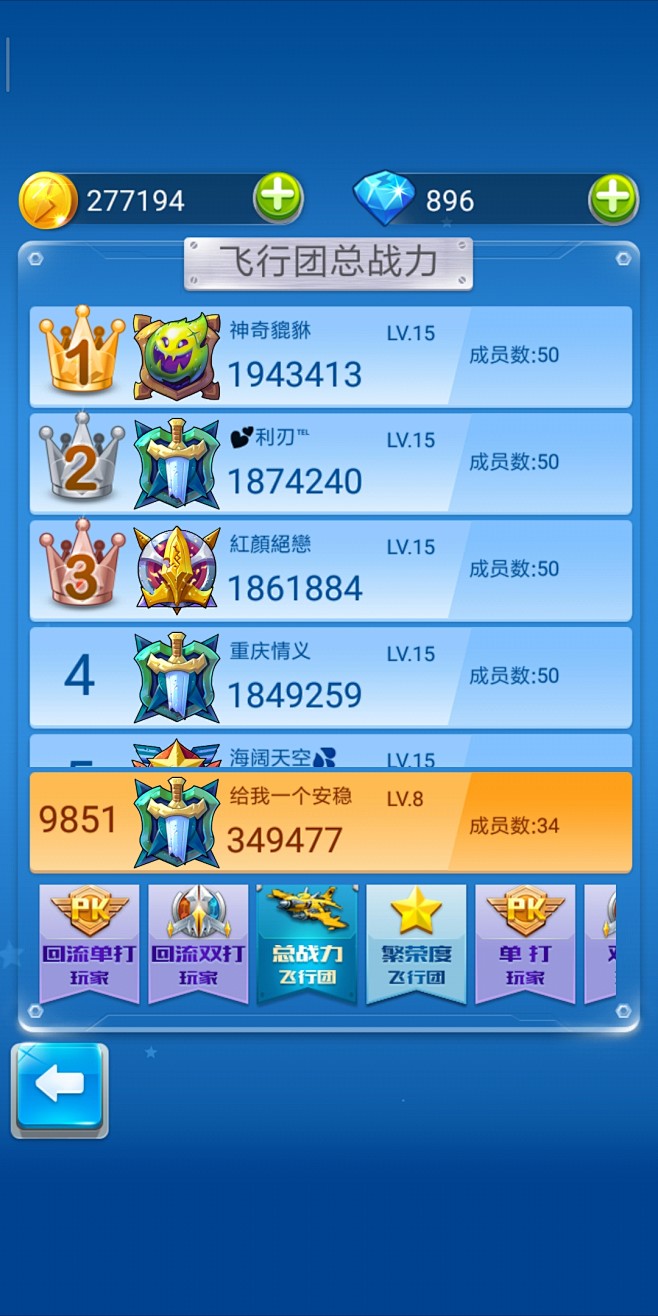Add more gold coins with the plus button
658x1316 pixels.
[x=278, y=199]
